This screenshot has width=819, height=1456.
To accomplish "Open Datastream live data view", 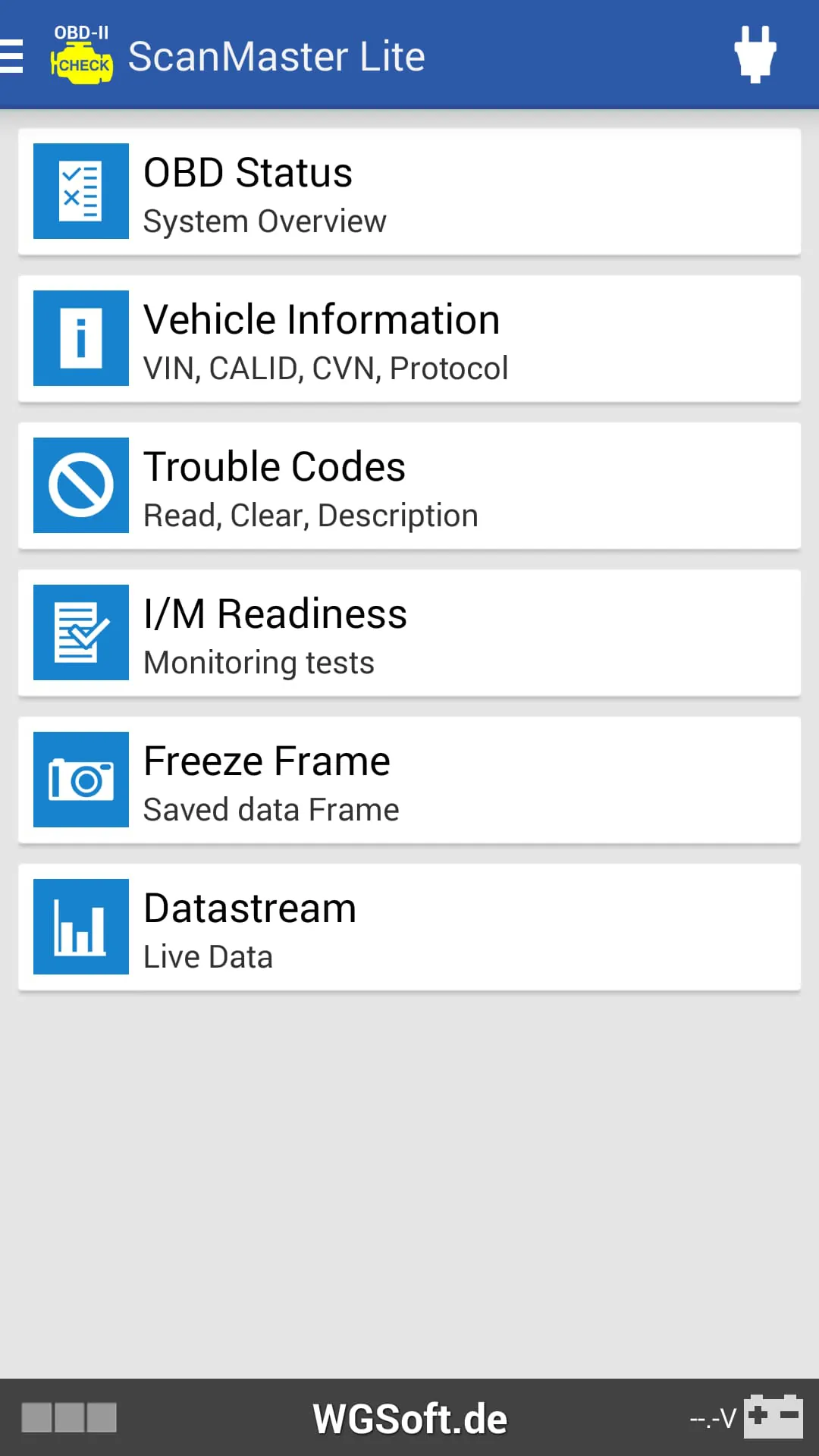I will [x=409, y=926].
